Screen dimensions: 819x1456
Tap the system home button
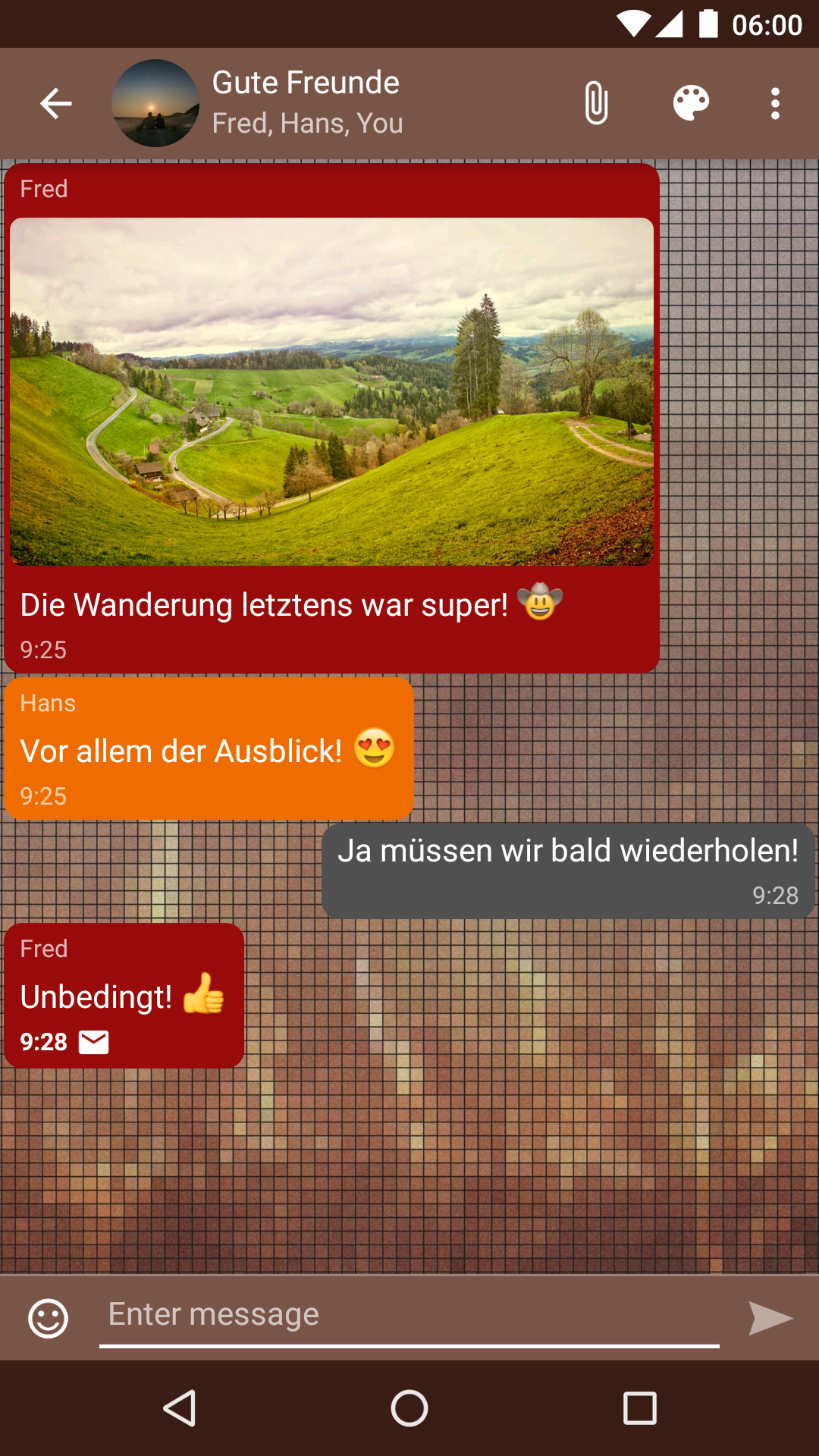click(x=409, y=1408)
